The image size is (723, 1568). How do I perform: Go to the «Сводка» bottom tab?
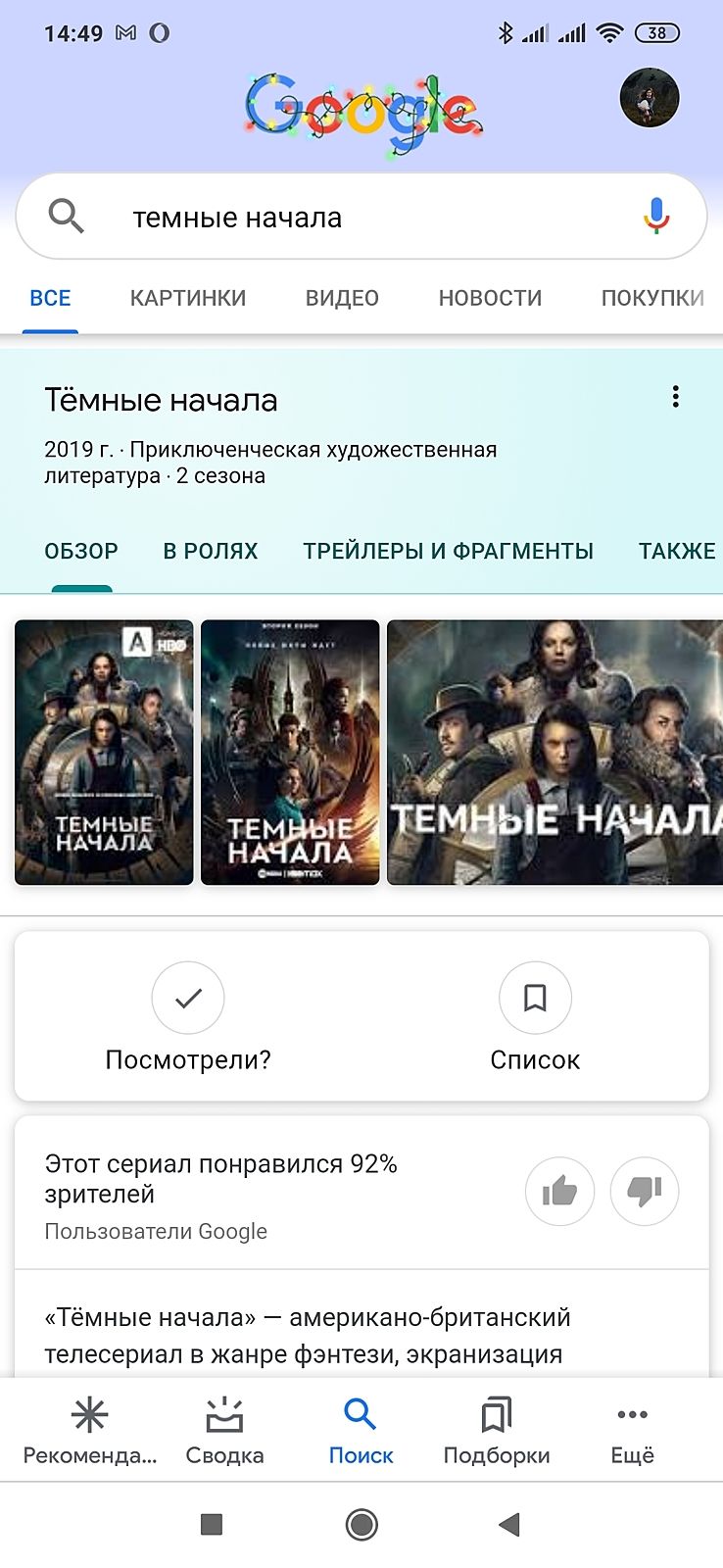pyautogui.click(x=224, y=1431)
